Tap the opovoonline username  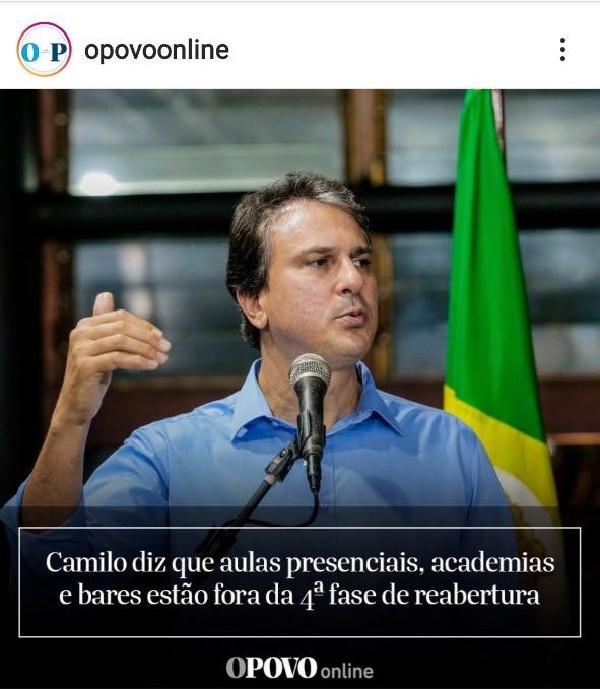click(x=157, y=50)
